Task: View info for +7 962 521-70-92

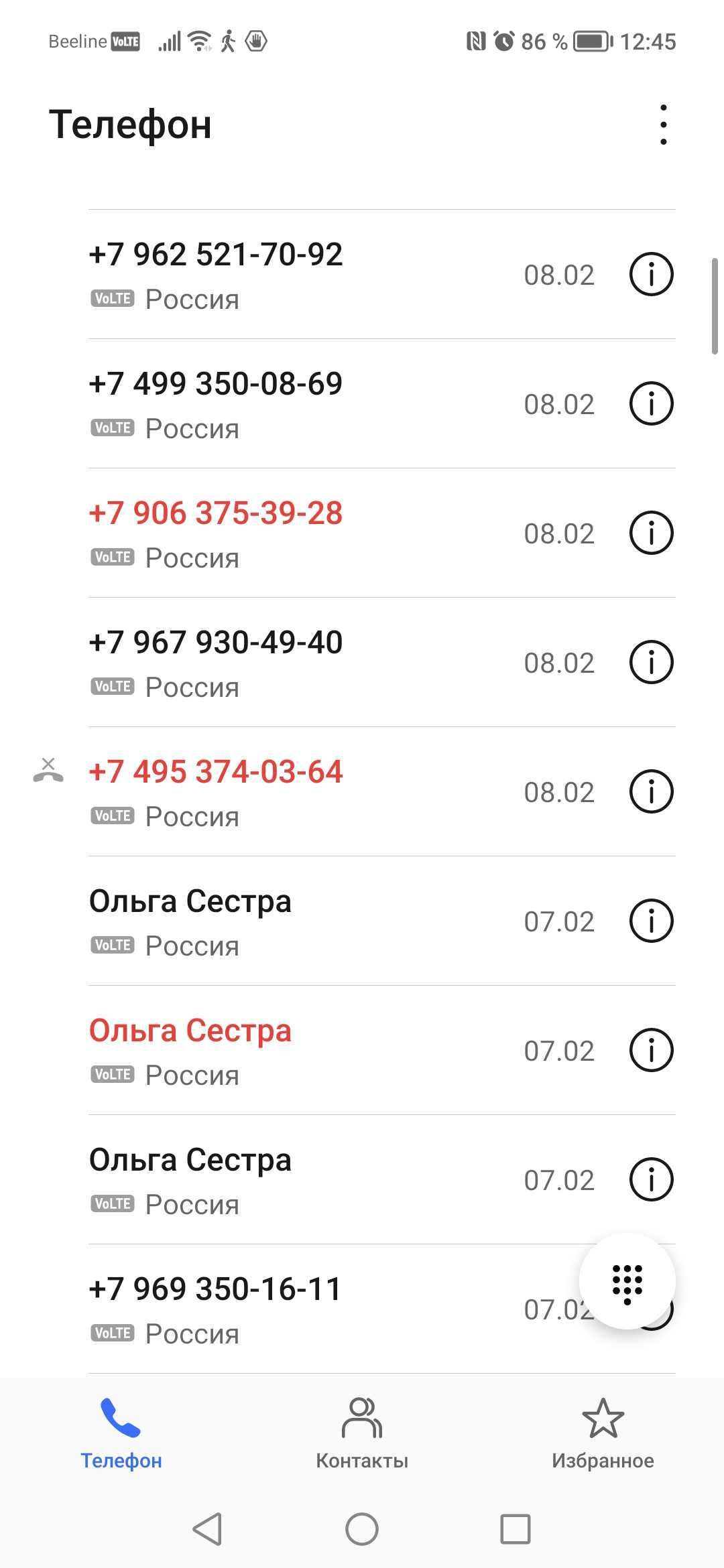Action: click(652, 274)
